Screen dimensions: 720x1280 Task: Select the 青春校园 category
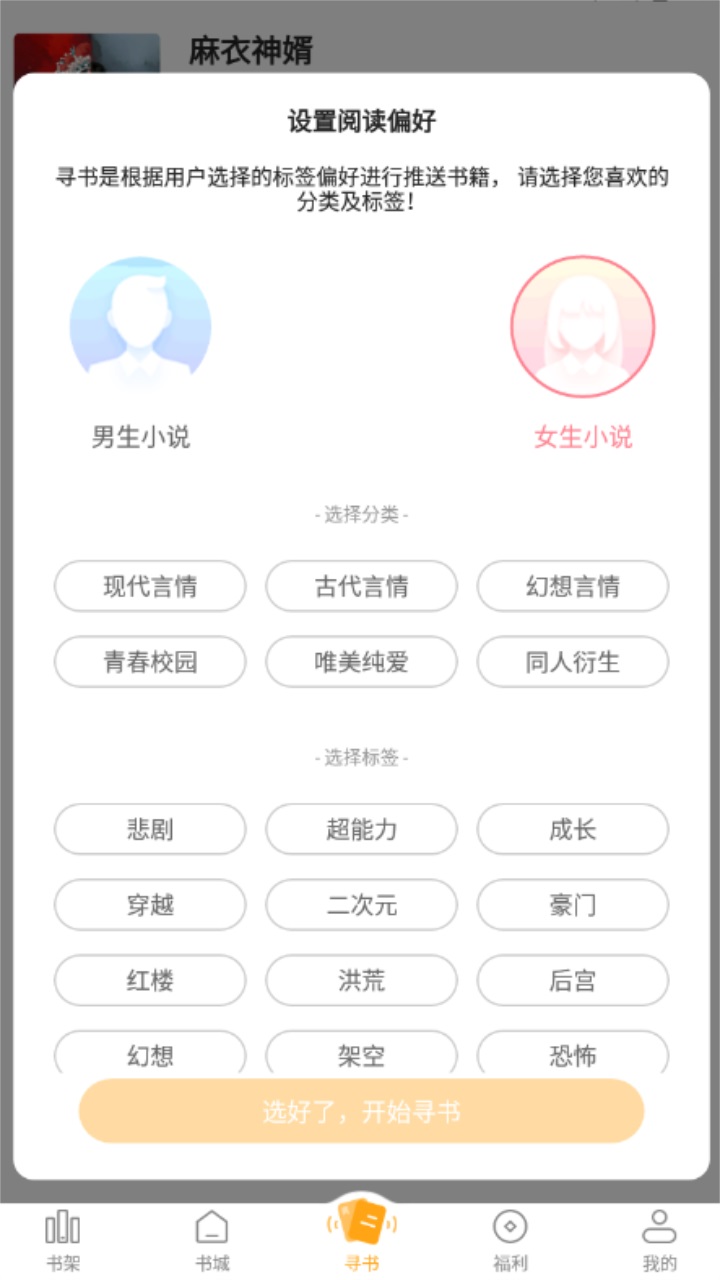coord(150,662)
